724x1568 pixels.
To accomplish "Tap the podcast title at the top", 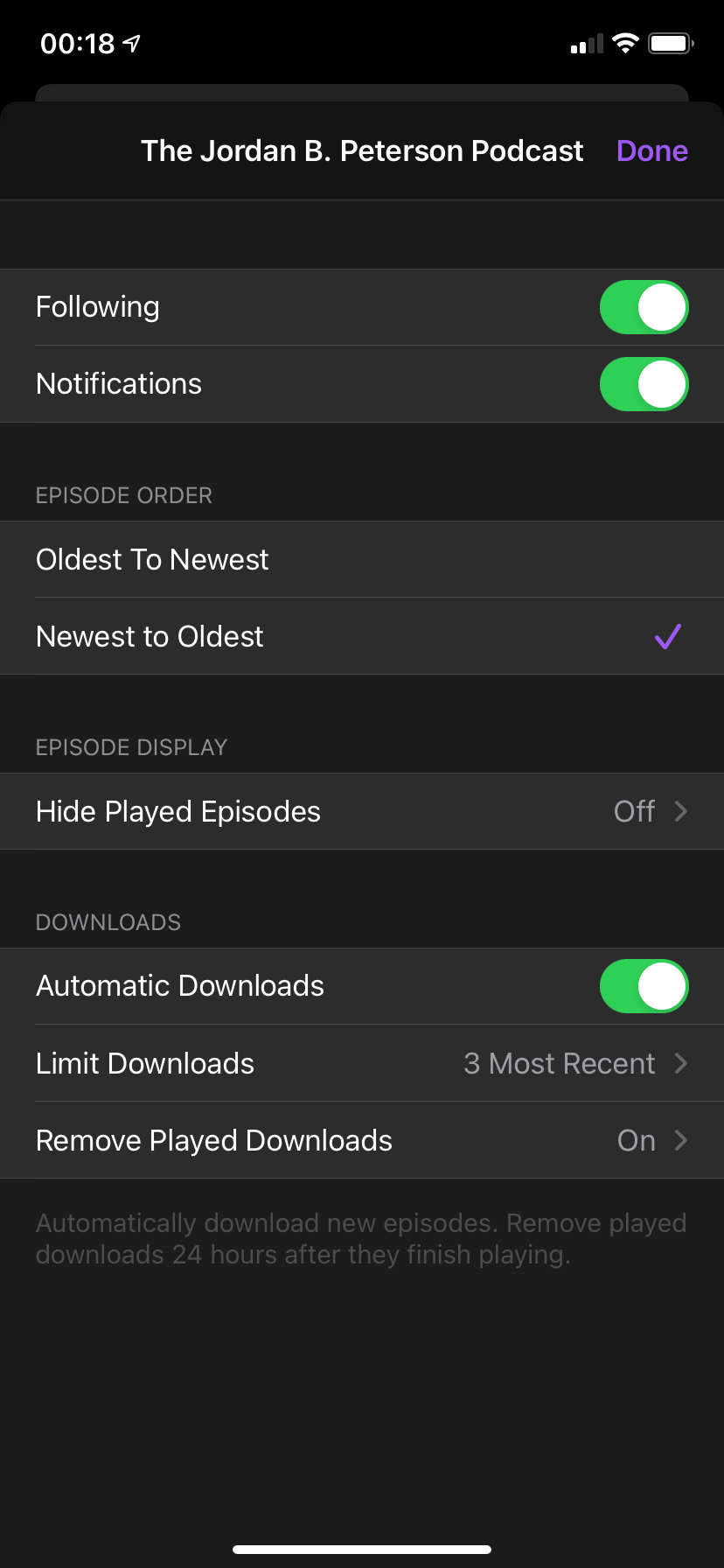I will (x=362, y=150).
